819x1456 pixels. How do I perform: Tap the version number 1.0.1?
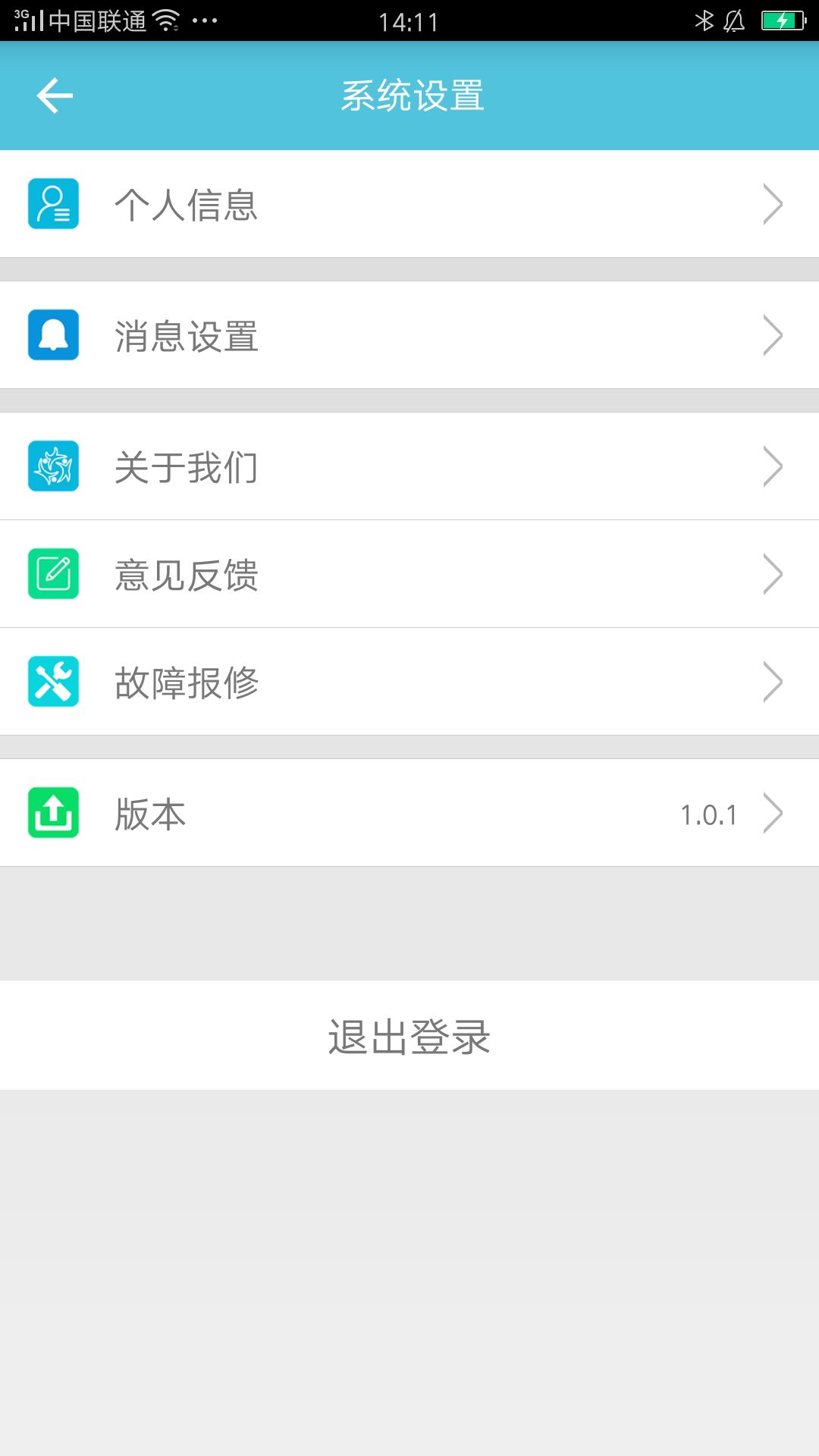click(709, 812)
